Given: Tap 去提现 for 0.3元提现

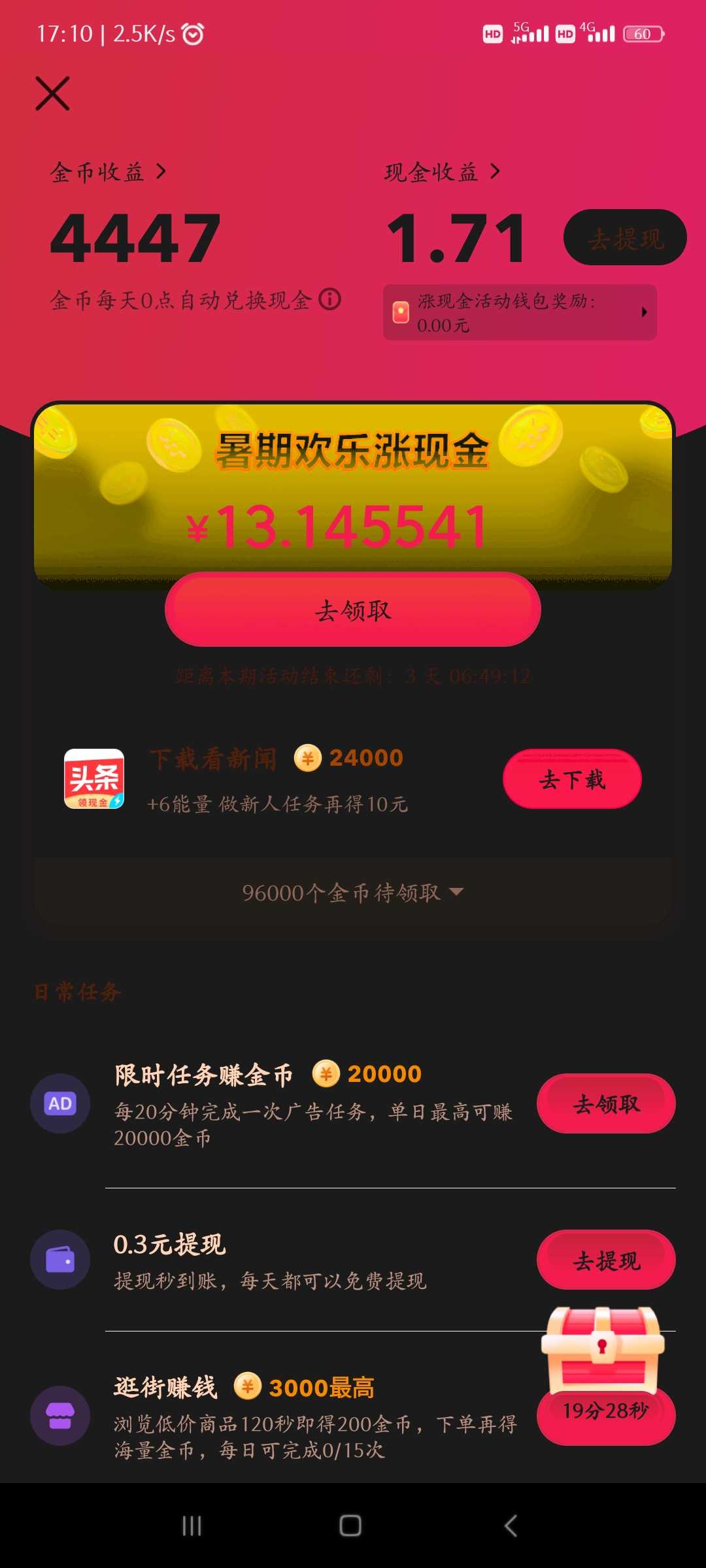Looking at the screenshot, I should coord(606,1260).
